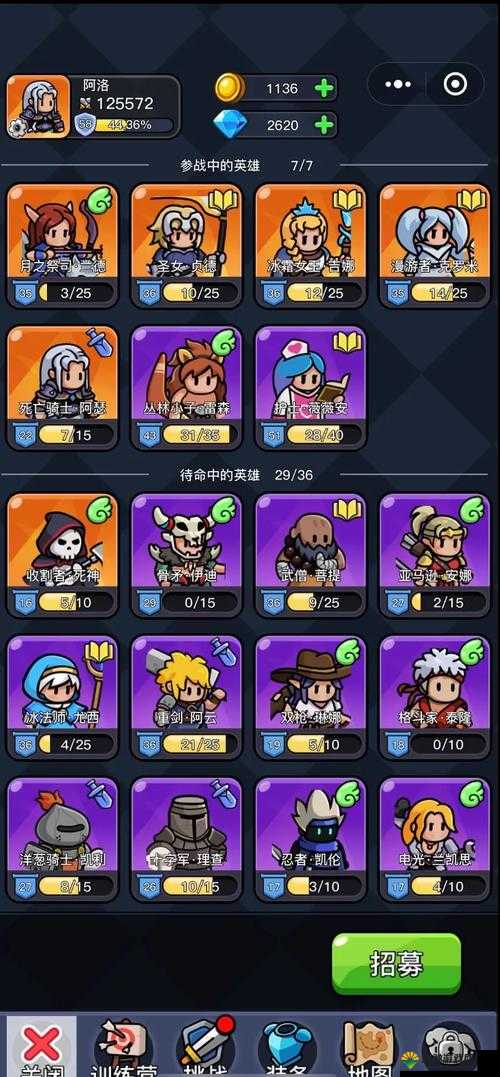This screenshot has height=1077, width=500.
Task: Select standby hero 收割者·死神
Action: click(x=62, y=554)
